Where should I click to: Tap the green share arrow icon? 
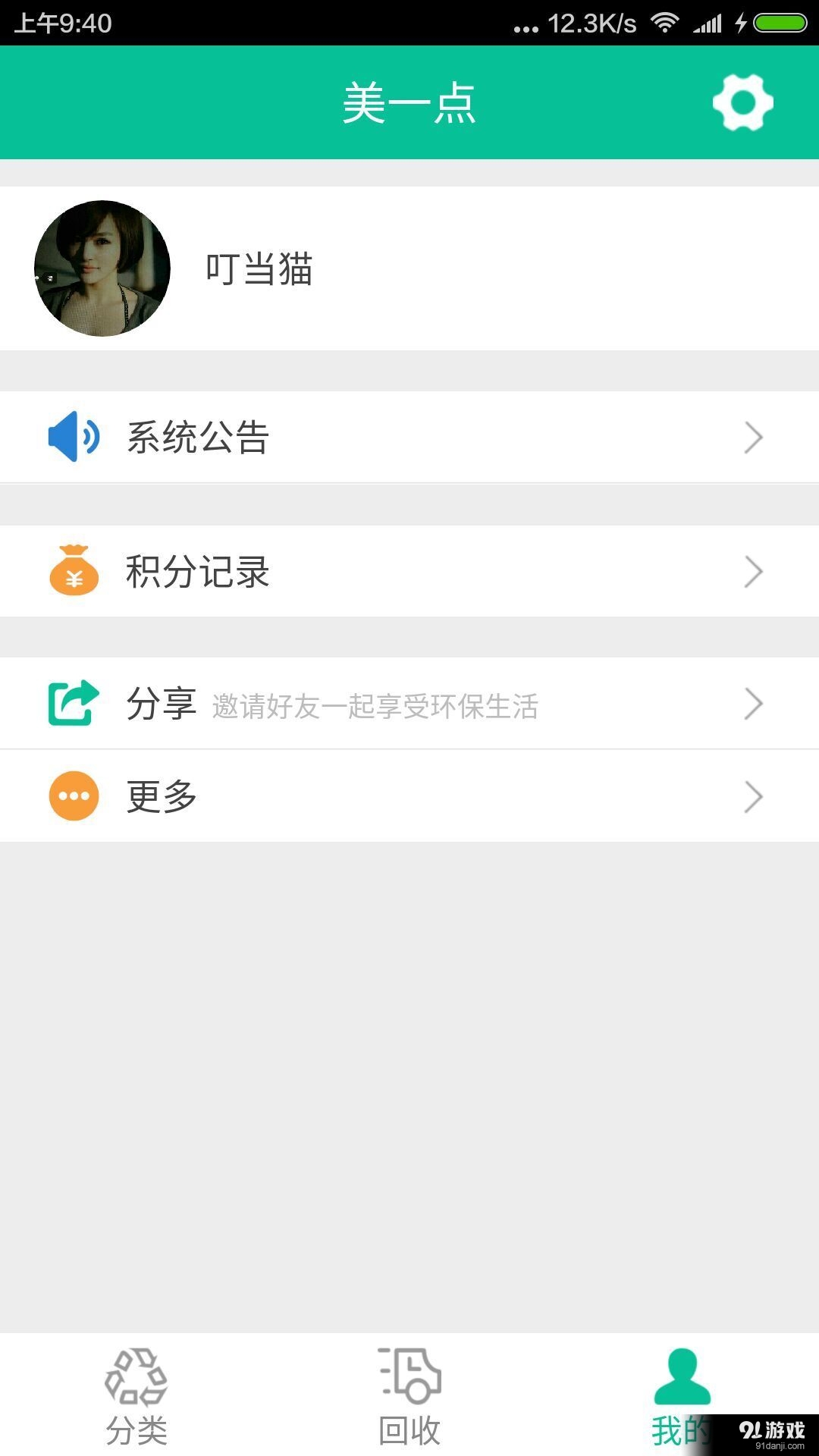click(x=74, y=702)
